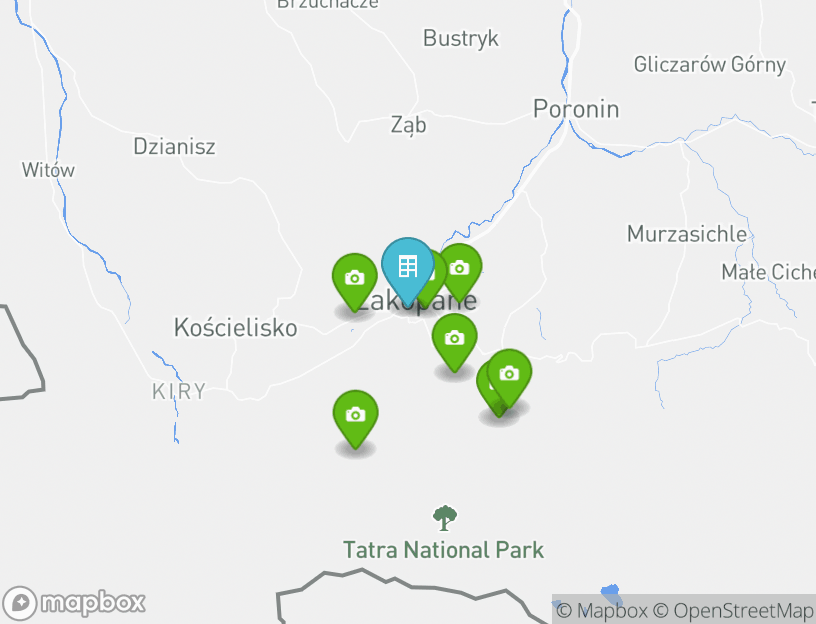
Task: Tap the front camera marker in the overlapping pair
Action: point(509,374)
